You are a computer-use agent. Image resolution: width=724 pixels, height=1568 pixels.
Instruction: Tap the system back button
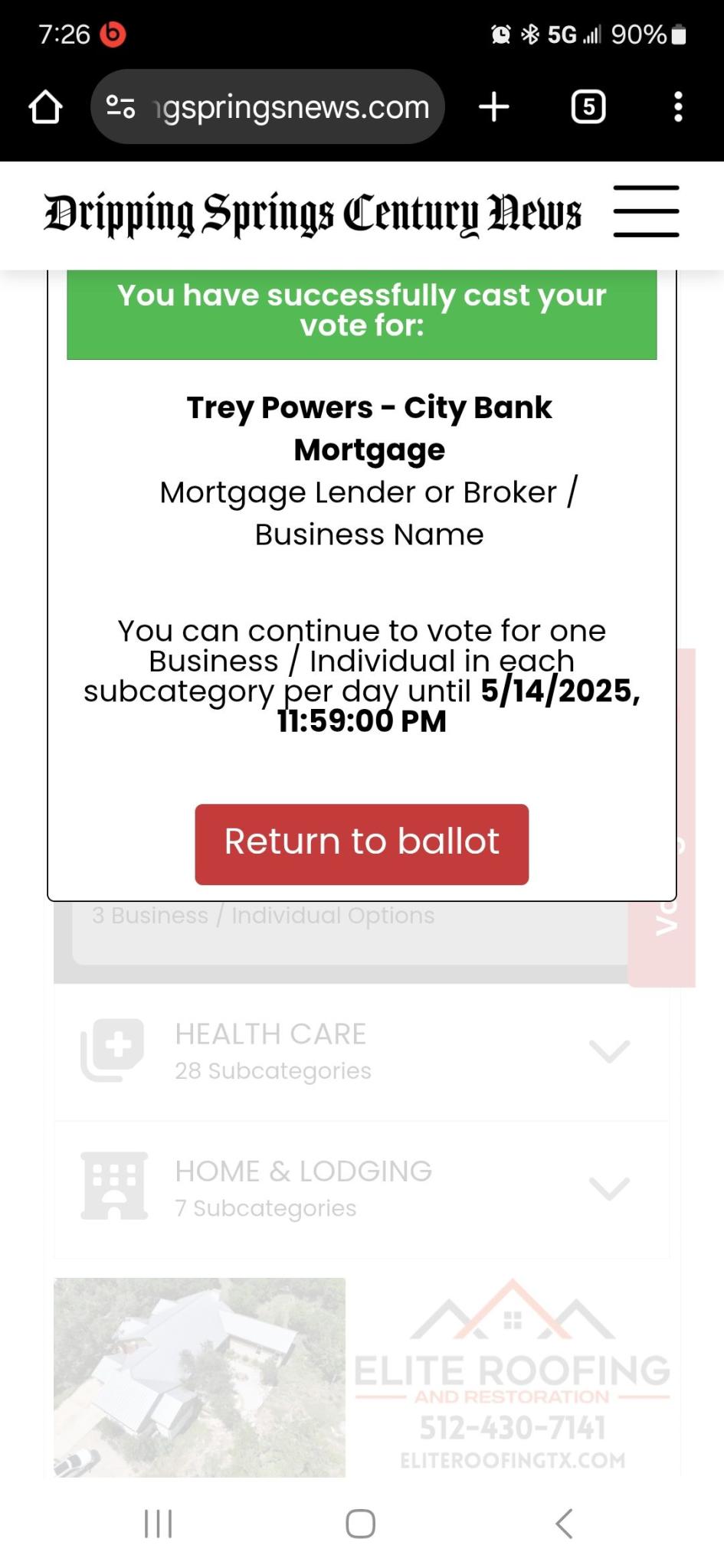point(564,1524)
